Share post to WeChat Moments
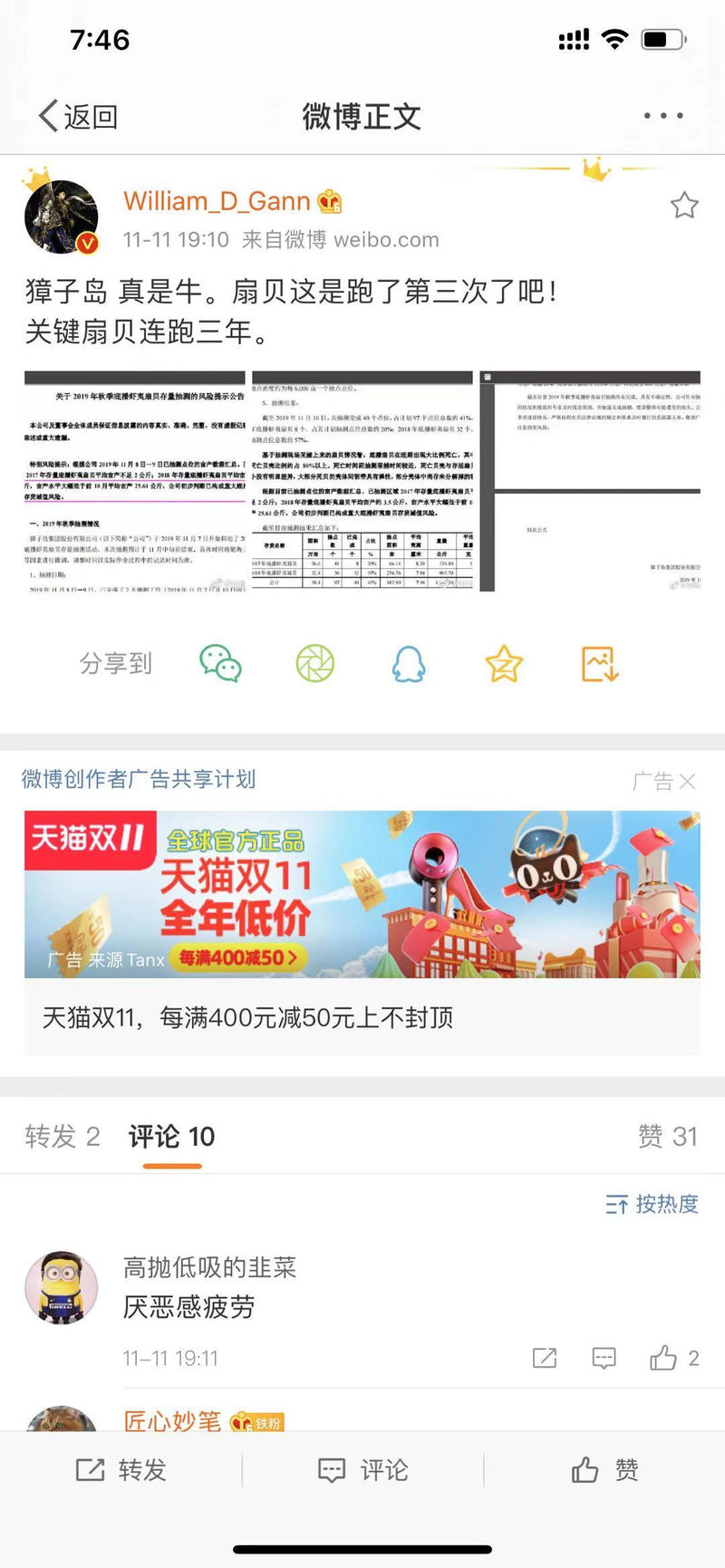 [315, 664]
